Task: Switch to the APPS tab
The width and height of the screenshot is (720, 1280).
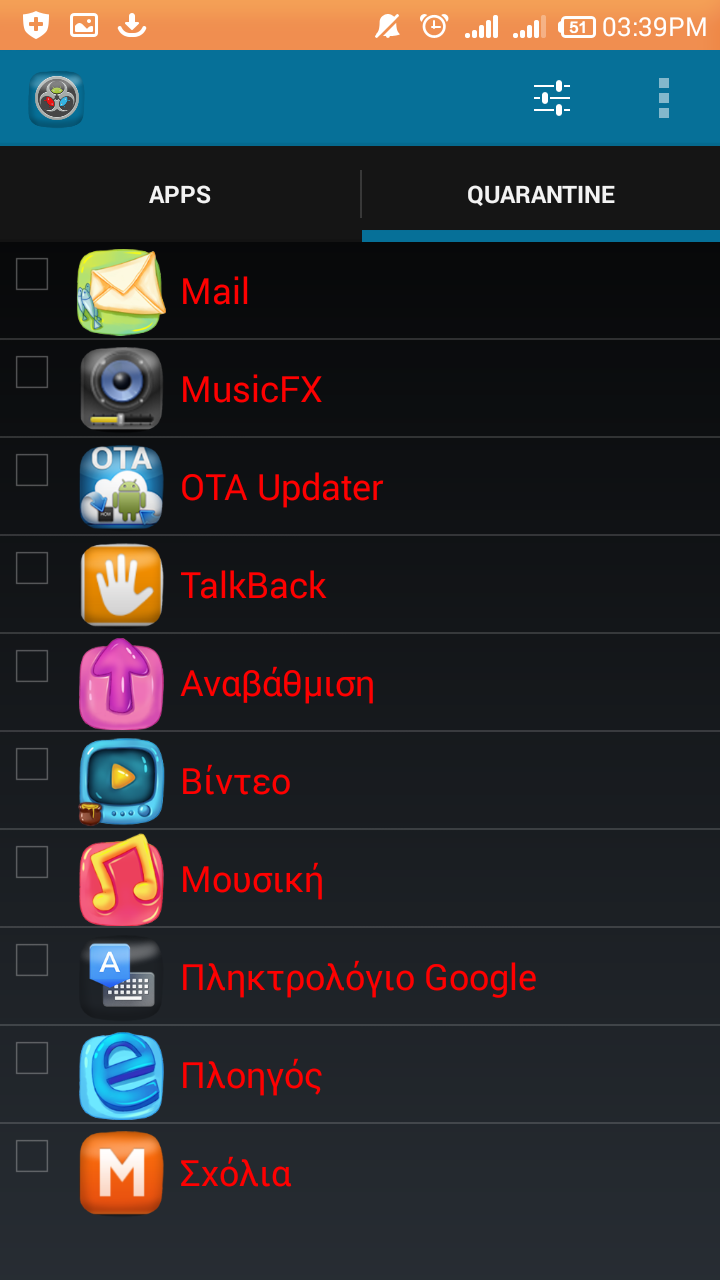Action: pyautogui.click(x=180, y=195)
